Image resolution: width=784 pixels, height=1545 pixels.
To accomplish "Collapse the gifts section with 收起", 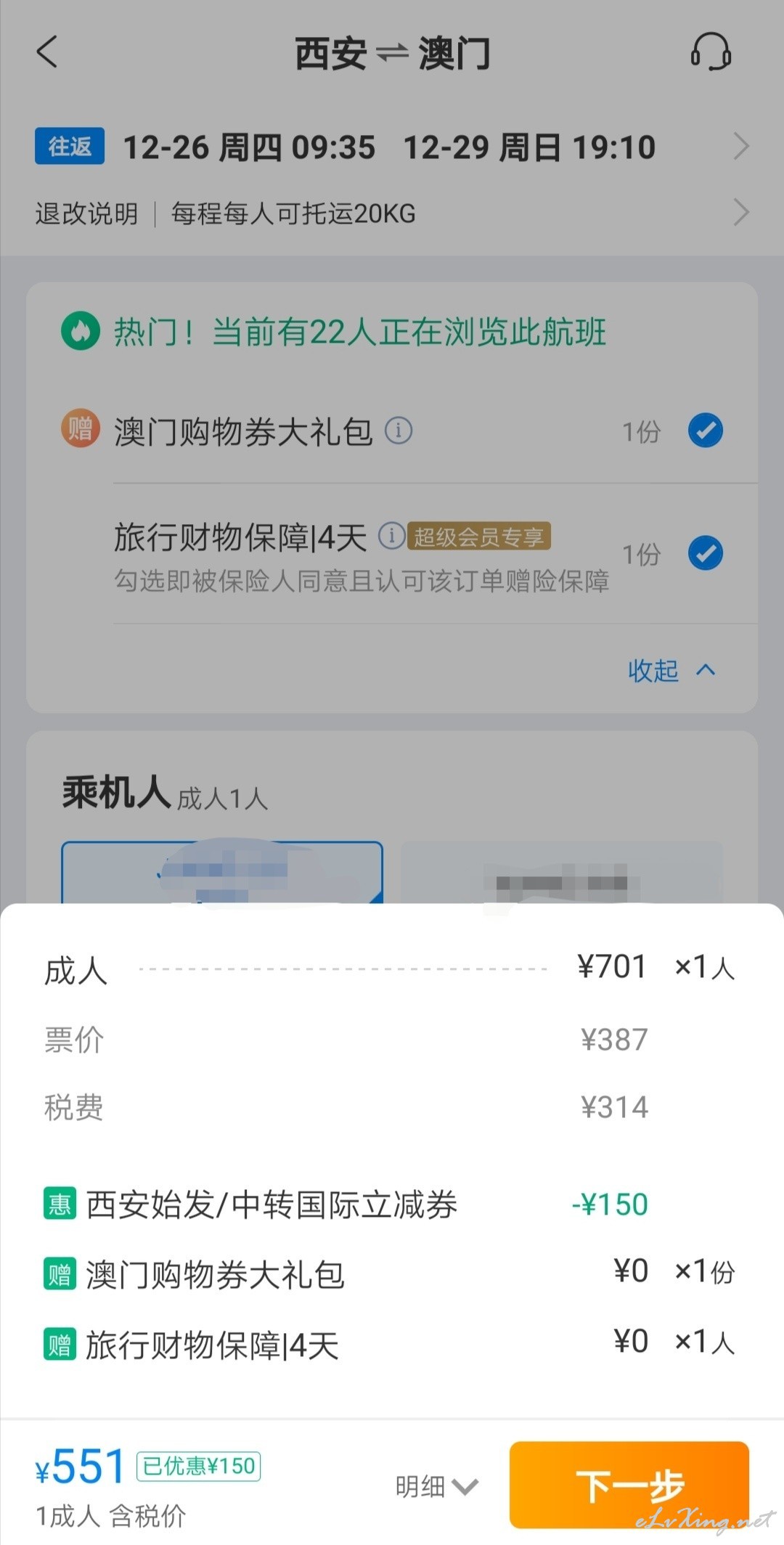I will 671,670.
